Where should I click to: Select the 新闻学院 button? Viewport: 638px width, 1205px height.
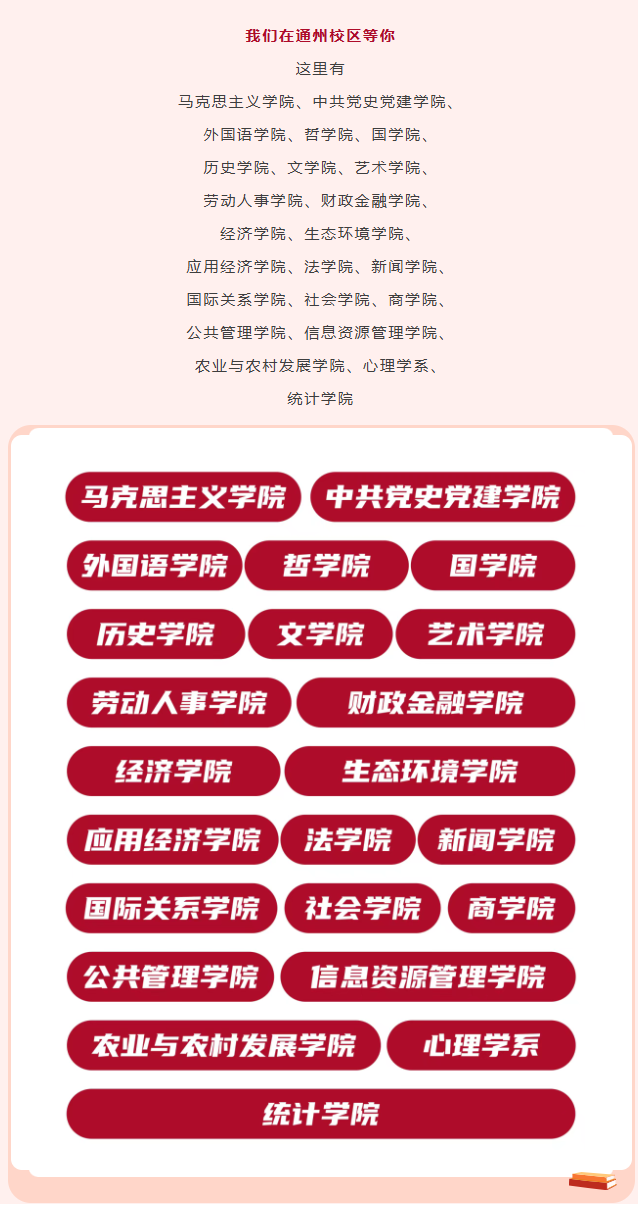496,840
